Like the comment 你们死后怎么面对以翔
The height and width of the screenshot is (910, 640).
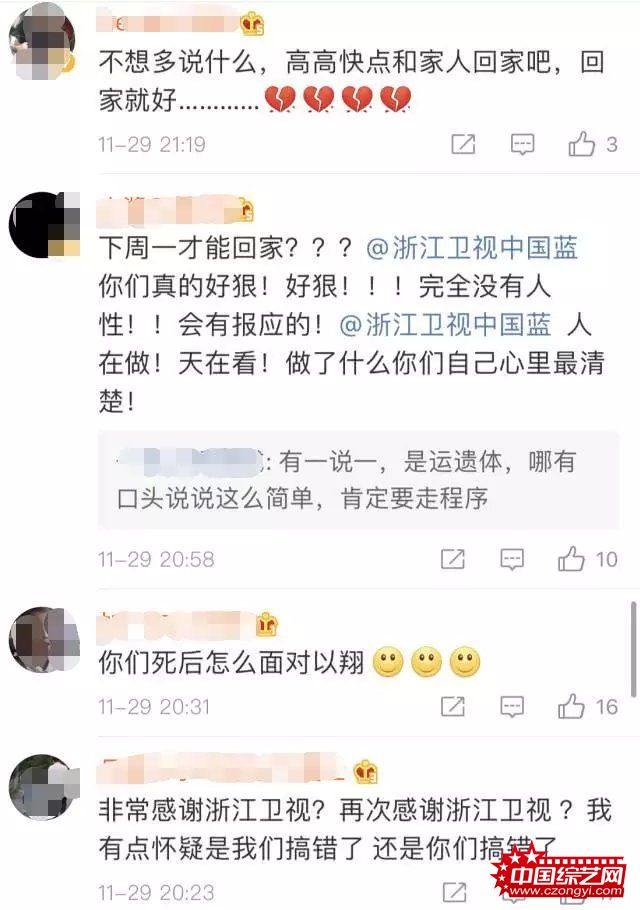[x=572, y=707]
